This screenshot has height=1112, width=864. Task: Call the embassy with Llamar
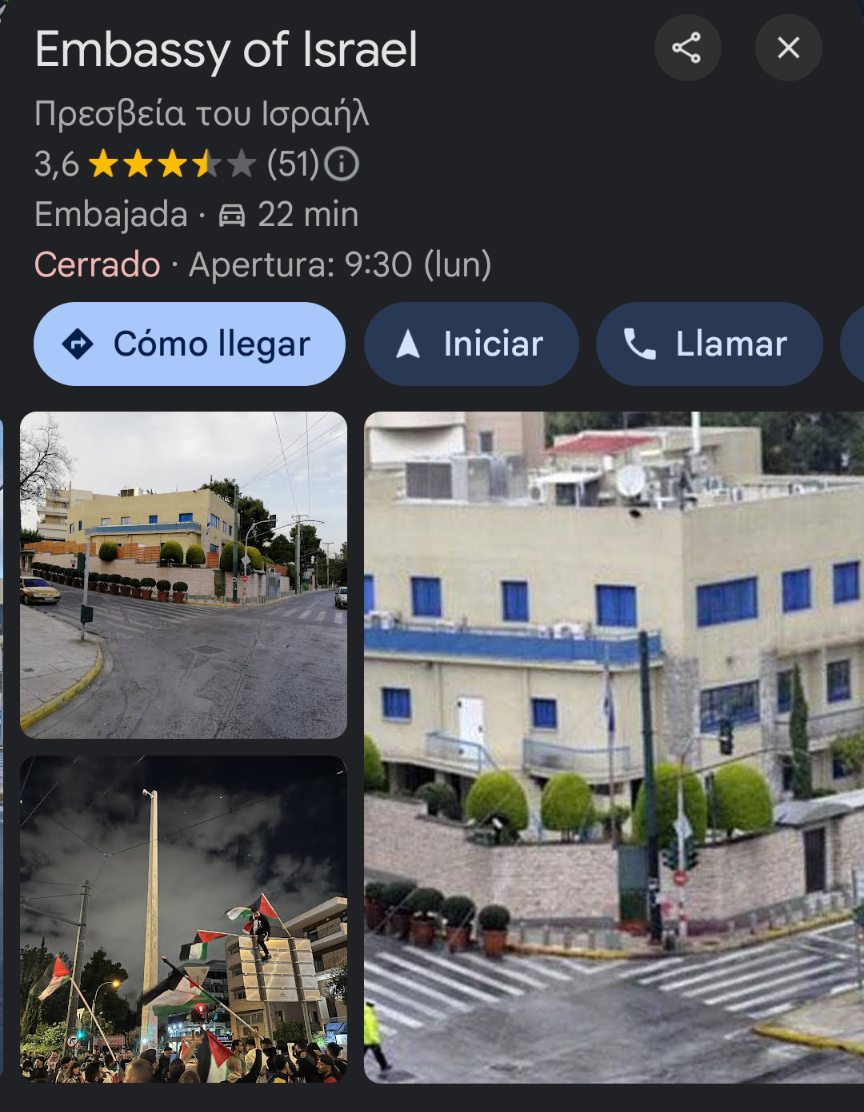point(708,344)
